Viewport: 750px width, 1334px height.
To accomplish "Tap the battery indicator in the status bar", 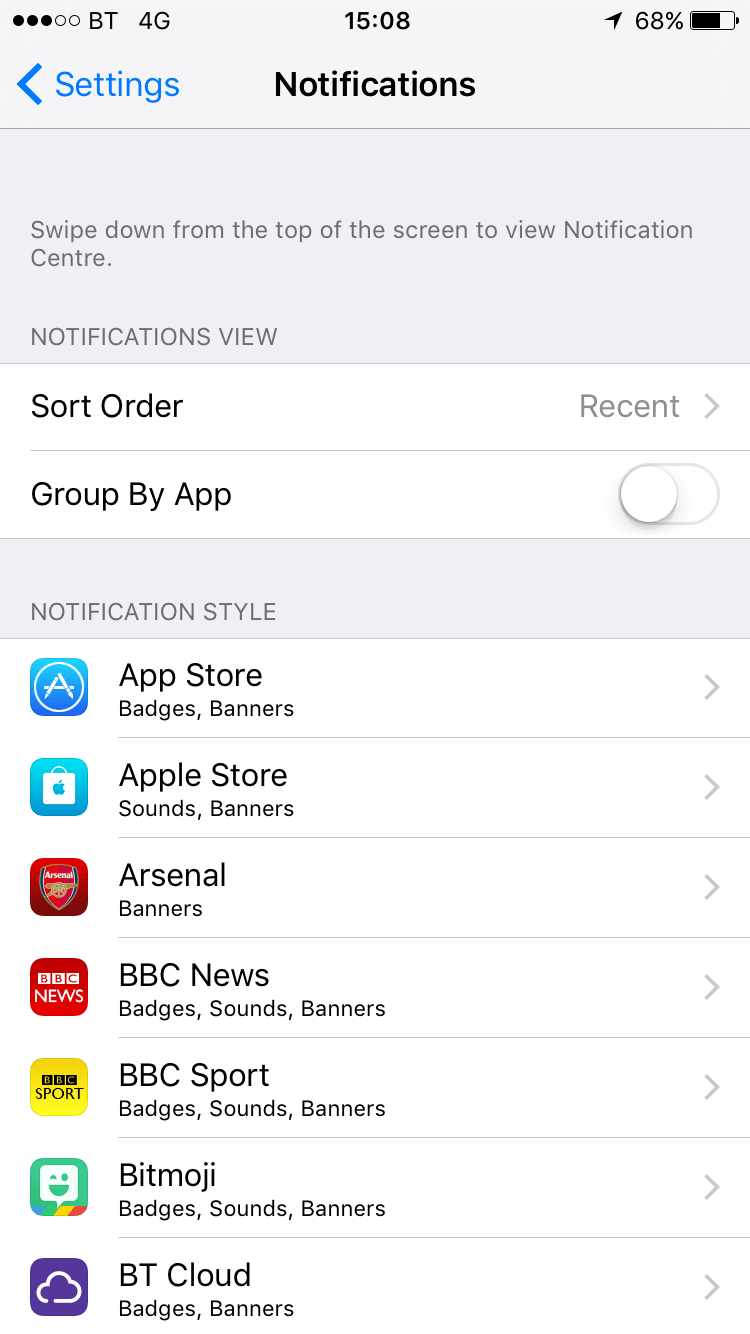I will (712, 20).
